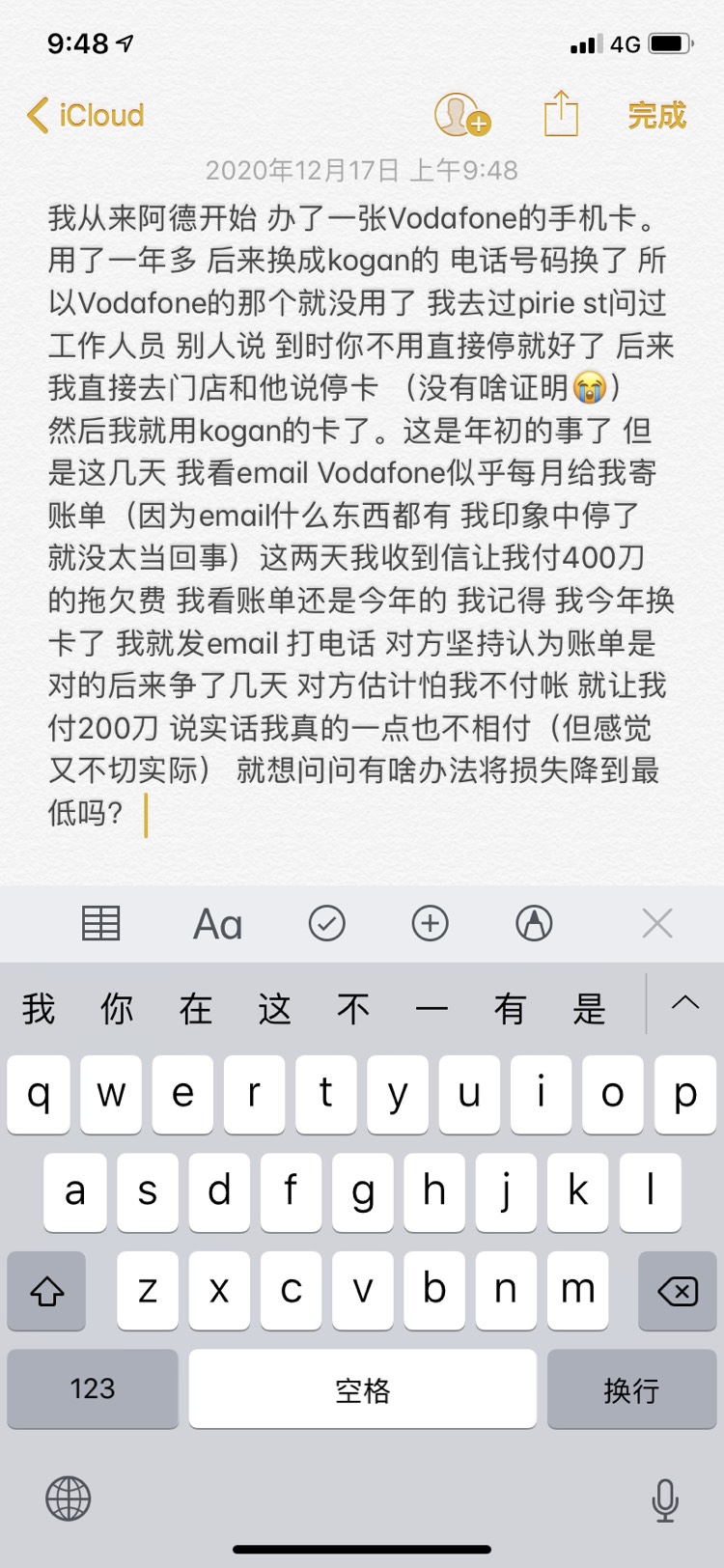Pick the suggestion 是
The height and width of the screenshot is (1568, 724).
tap(589, 1009)
